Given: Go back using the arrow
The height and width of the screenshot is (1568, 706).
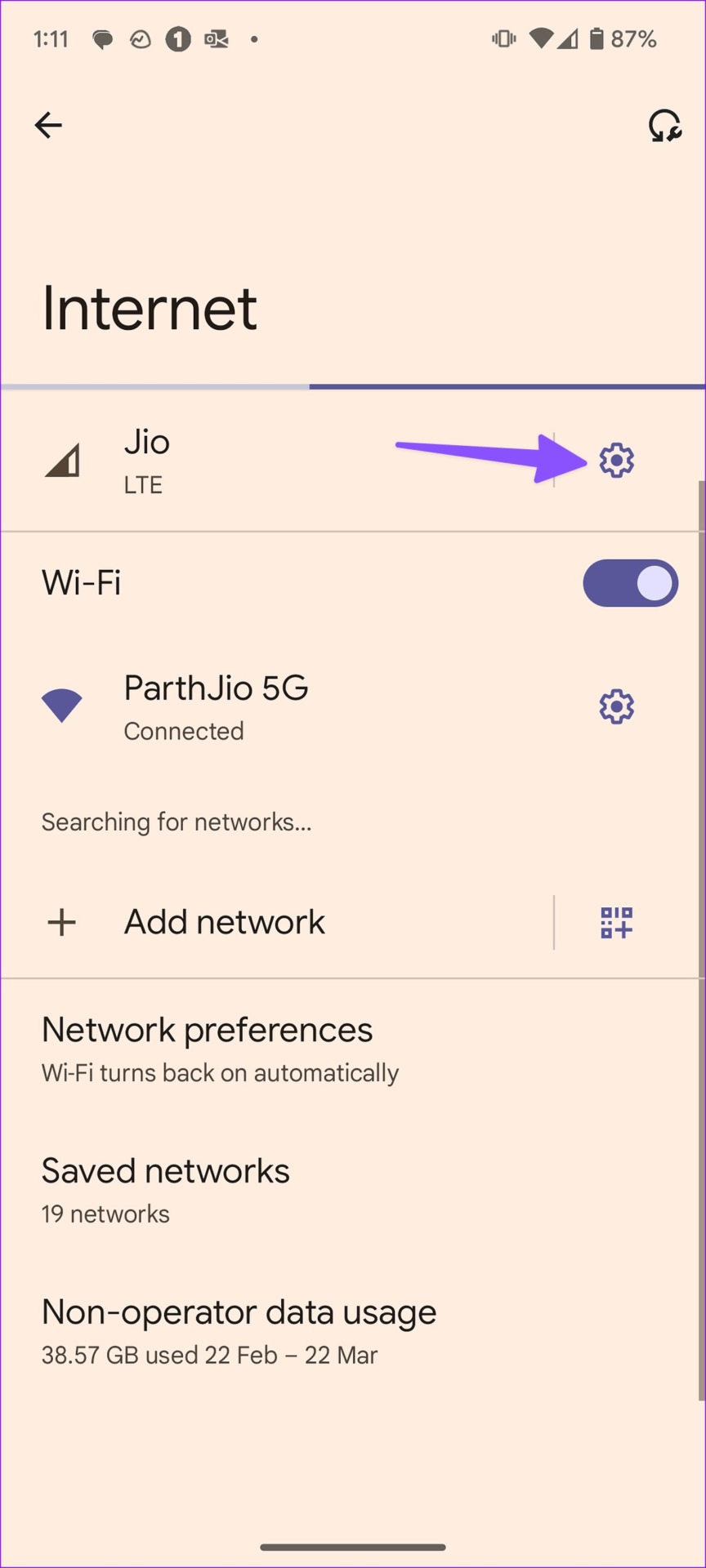Looking at the screenshot, I should click(48, 125).
